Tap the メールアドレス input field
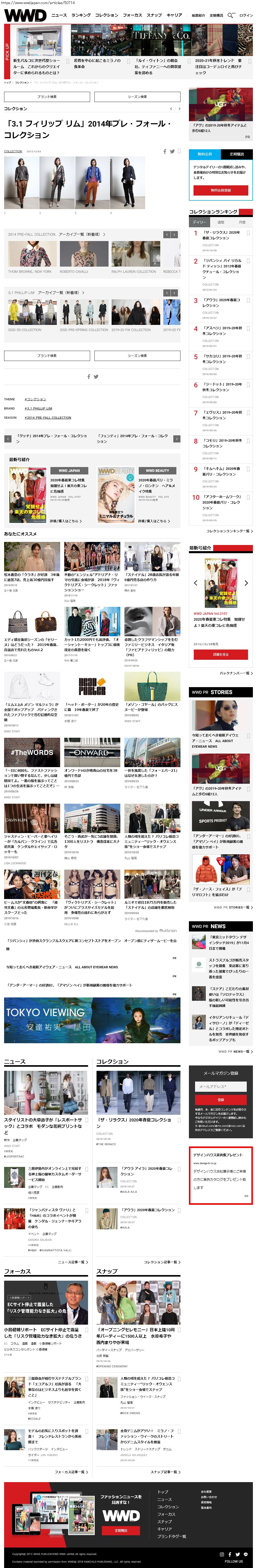The image size is (257, 1568). pyautogui.click(x=220, y=1086)
